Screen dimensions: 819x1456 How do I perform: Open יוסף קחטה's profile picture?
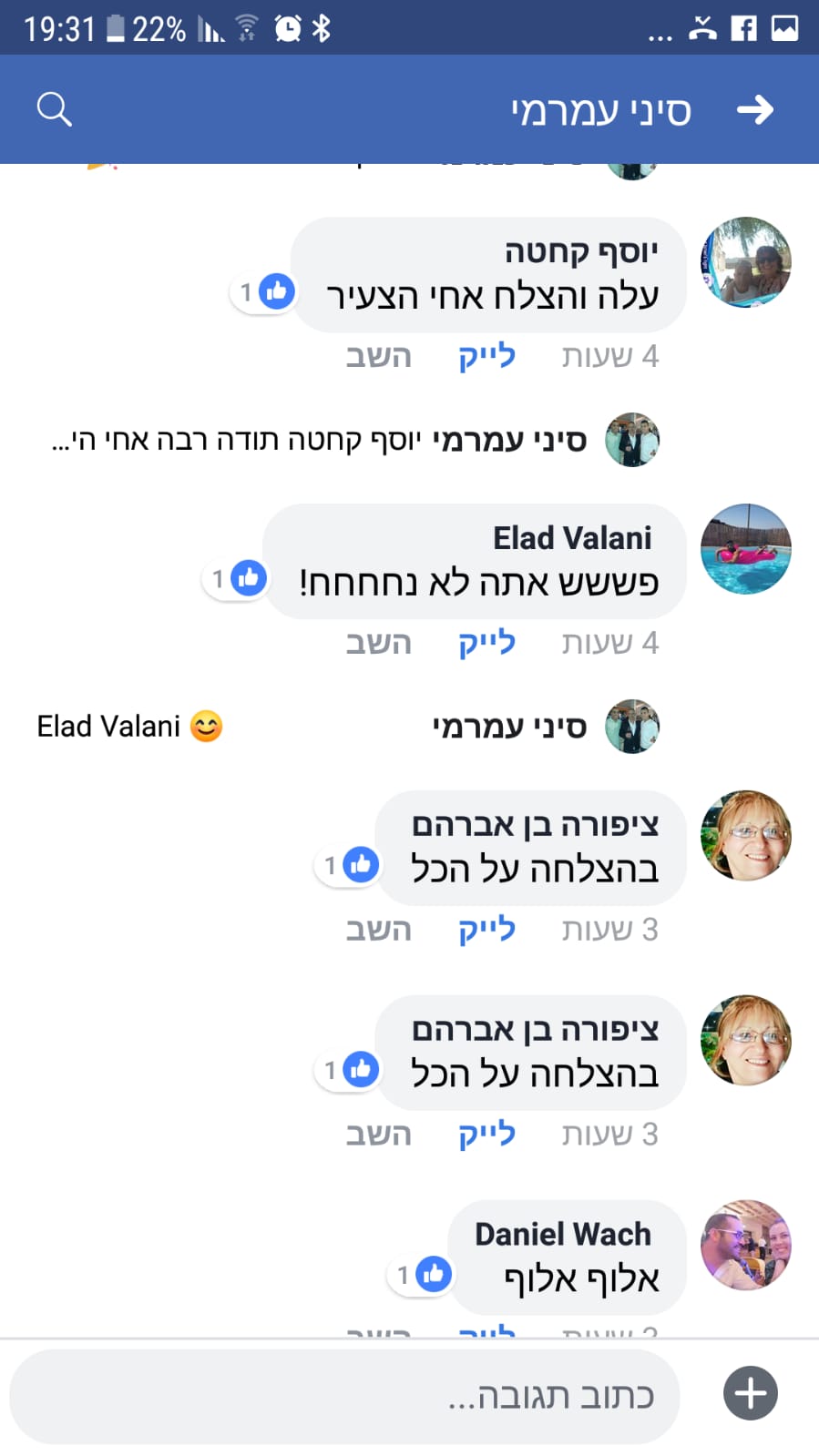(745, 262)
